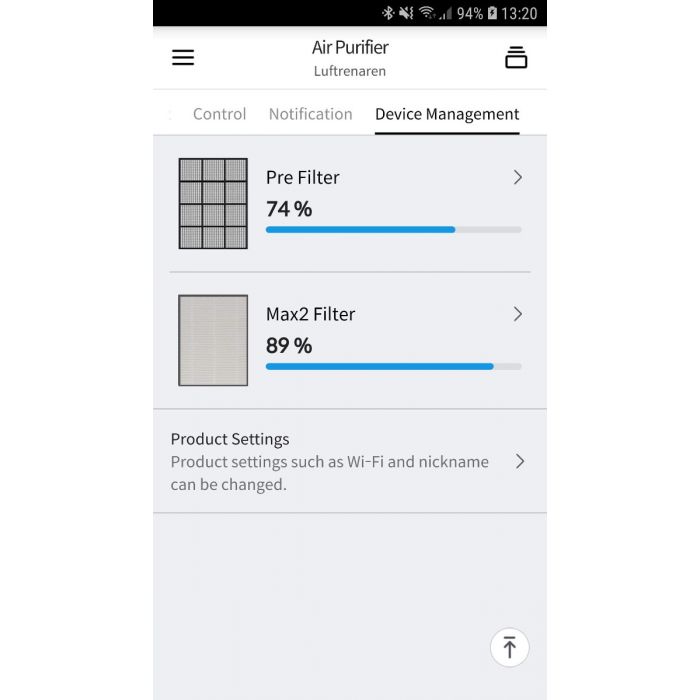
Task: Switch to the Notification tab
Action: point(310,114)
